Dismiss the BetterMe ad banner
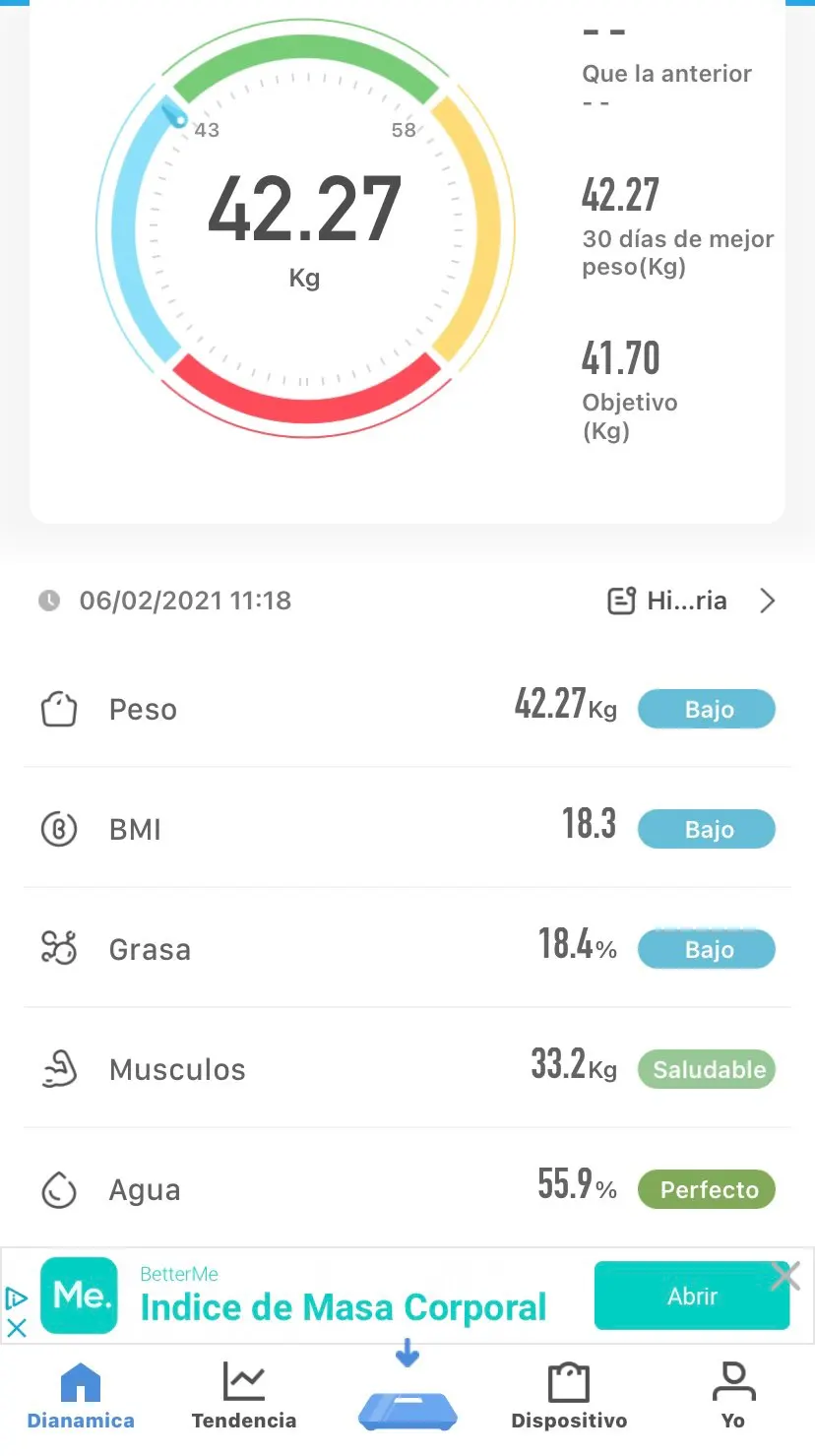The image size is (815, 1456). click(x=785, y=1277)
